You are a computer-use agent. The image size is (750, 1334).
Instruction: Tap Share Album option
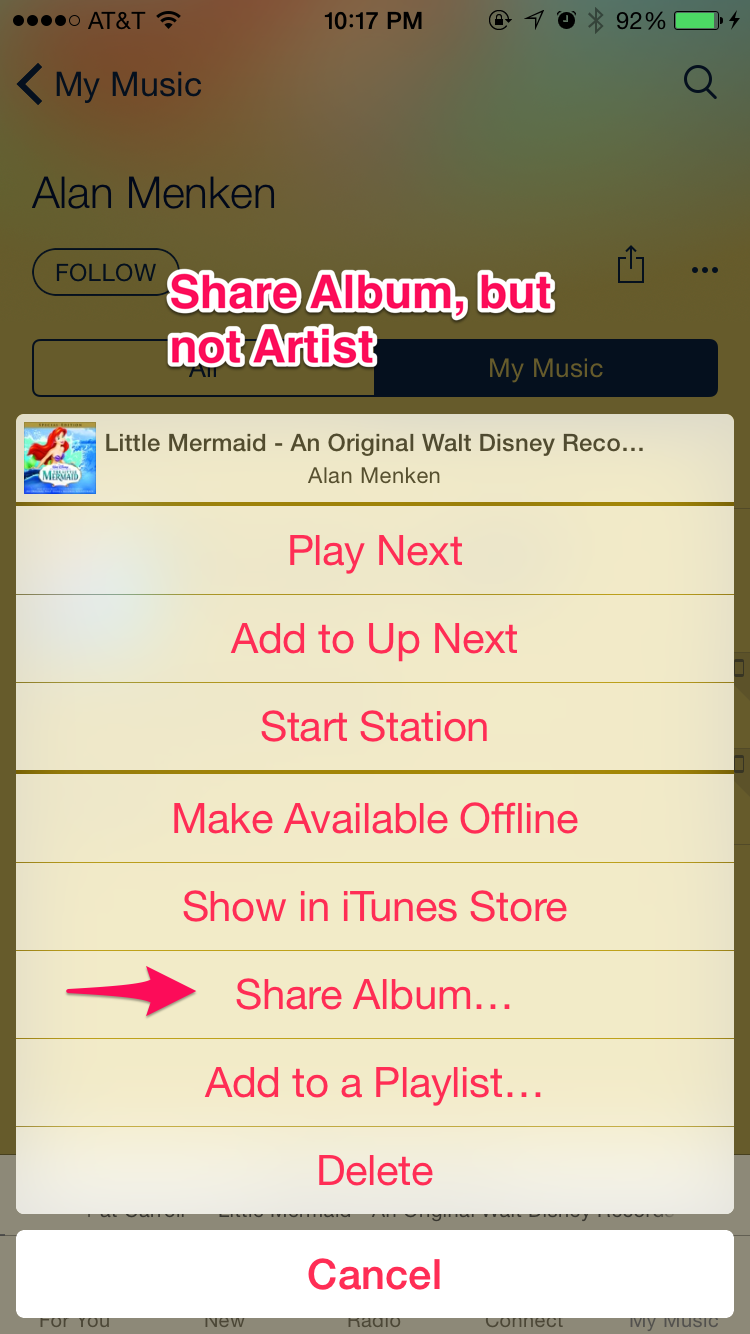(375, 995)
